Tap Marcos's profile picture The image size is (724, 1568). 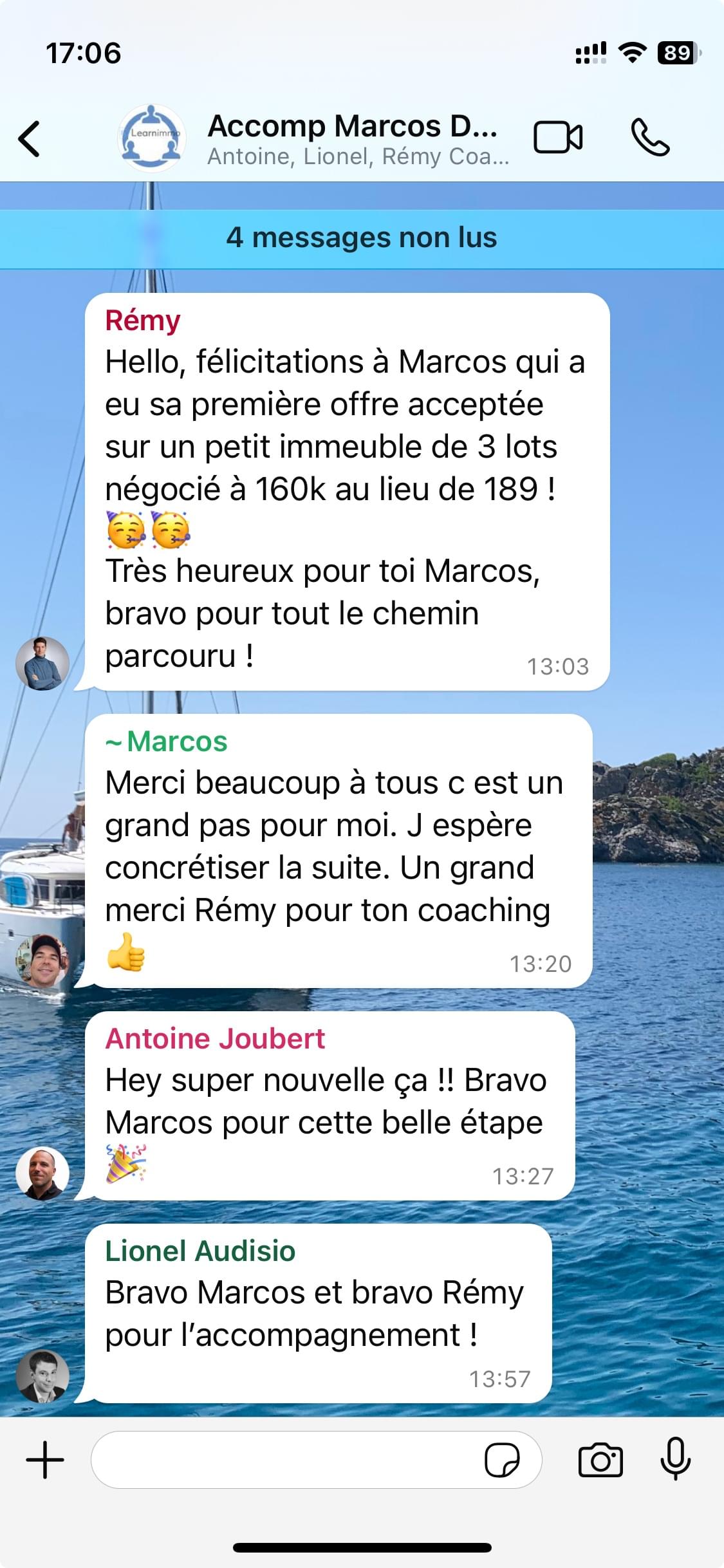pyautogui.click(x=42, y=961)
